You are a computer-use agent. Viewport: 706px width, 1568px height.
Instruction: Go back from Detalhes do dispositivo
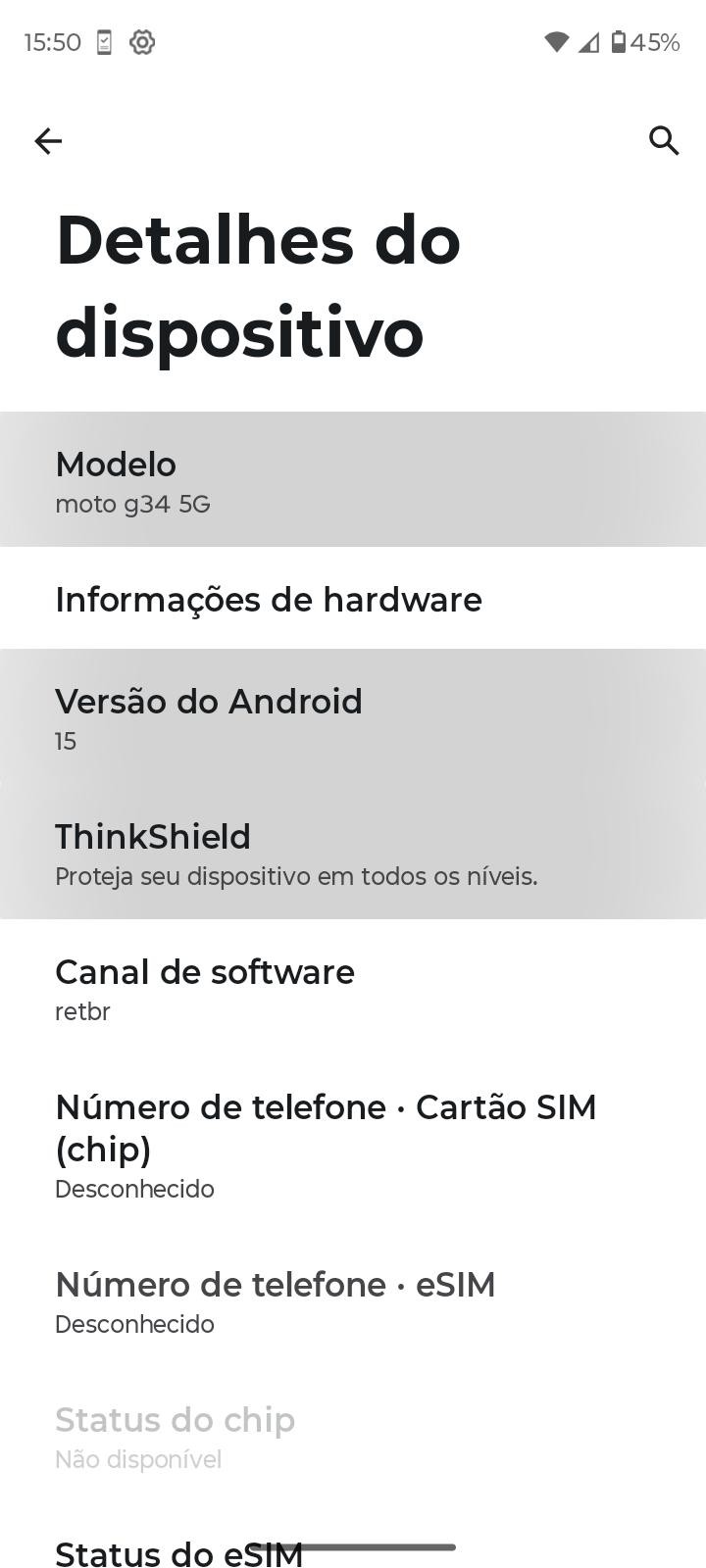(x=48, y=141)
